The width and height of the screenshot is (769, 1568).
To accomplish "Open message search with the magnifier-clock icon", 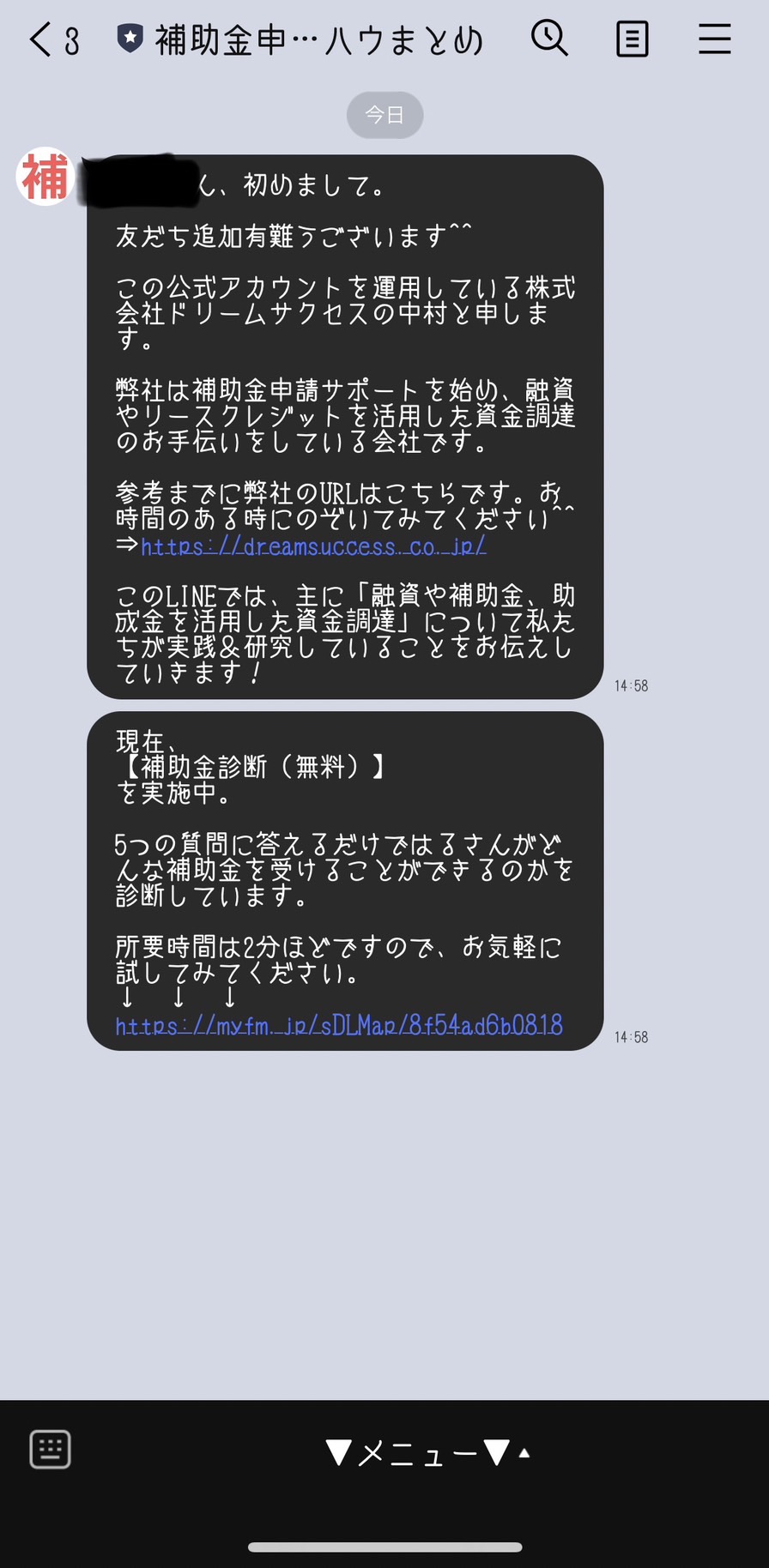I will [x=549, y=39].
